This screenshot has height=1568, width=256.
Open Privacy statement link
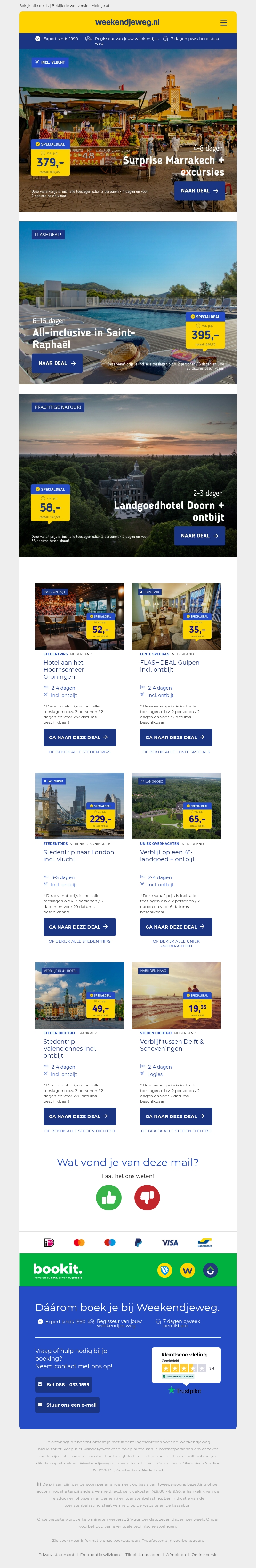tap(57, 1554)
